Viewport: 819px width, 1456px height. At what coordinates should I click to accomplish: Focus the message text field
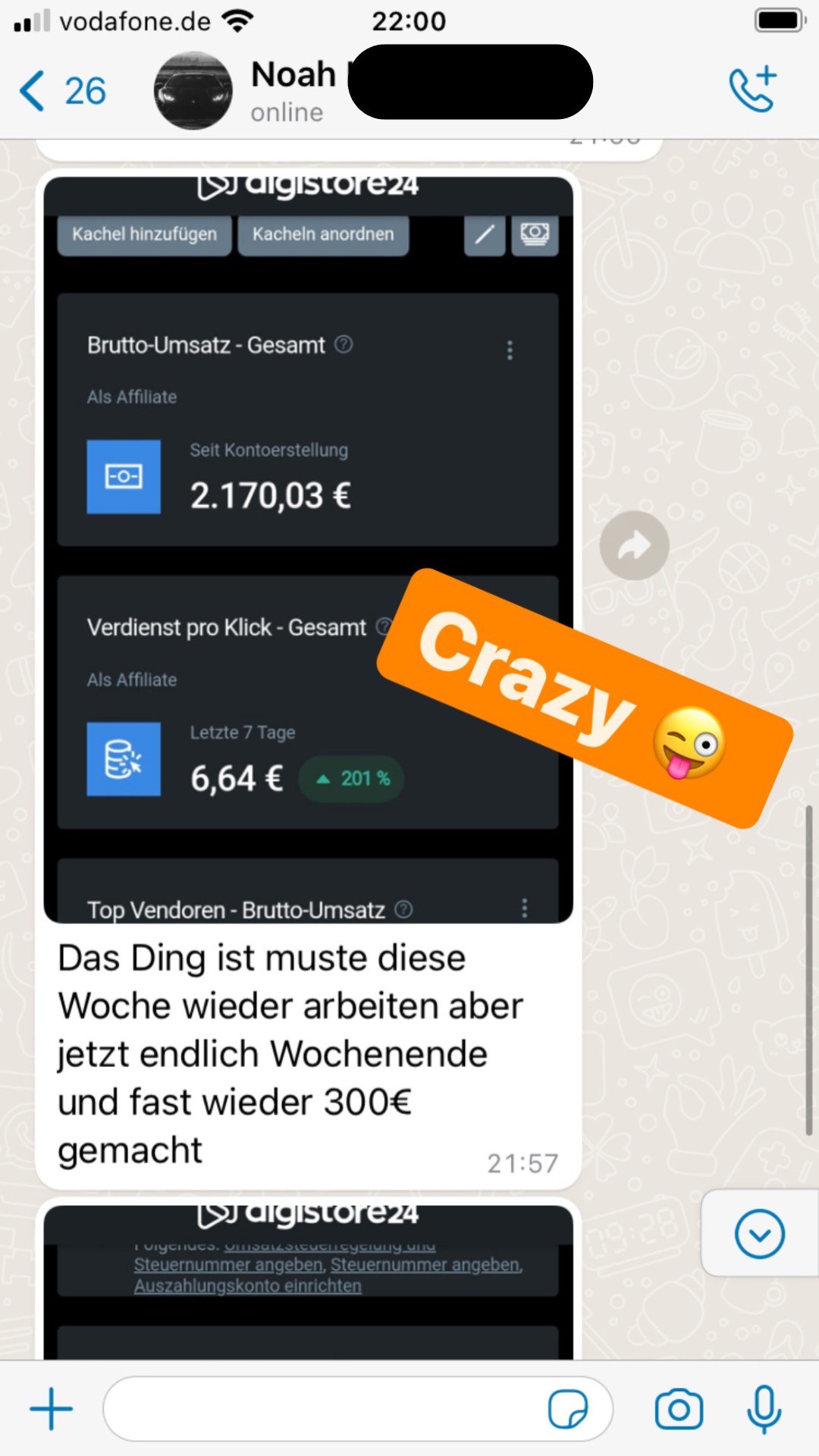(318, 1409)
